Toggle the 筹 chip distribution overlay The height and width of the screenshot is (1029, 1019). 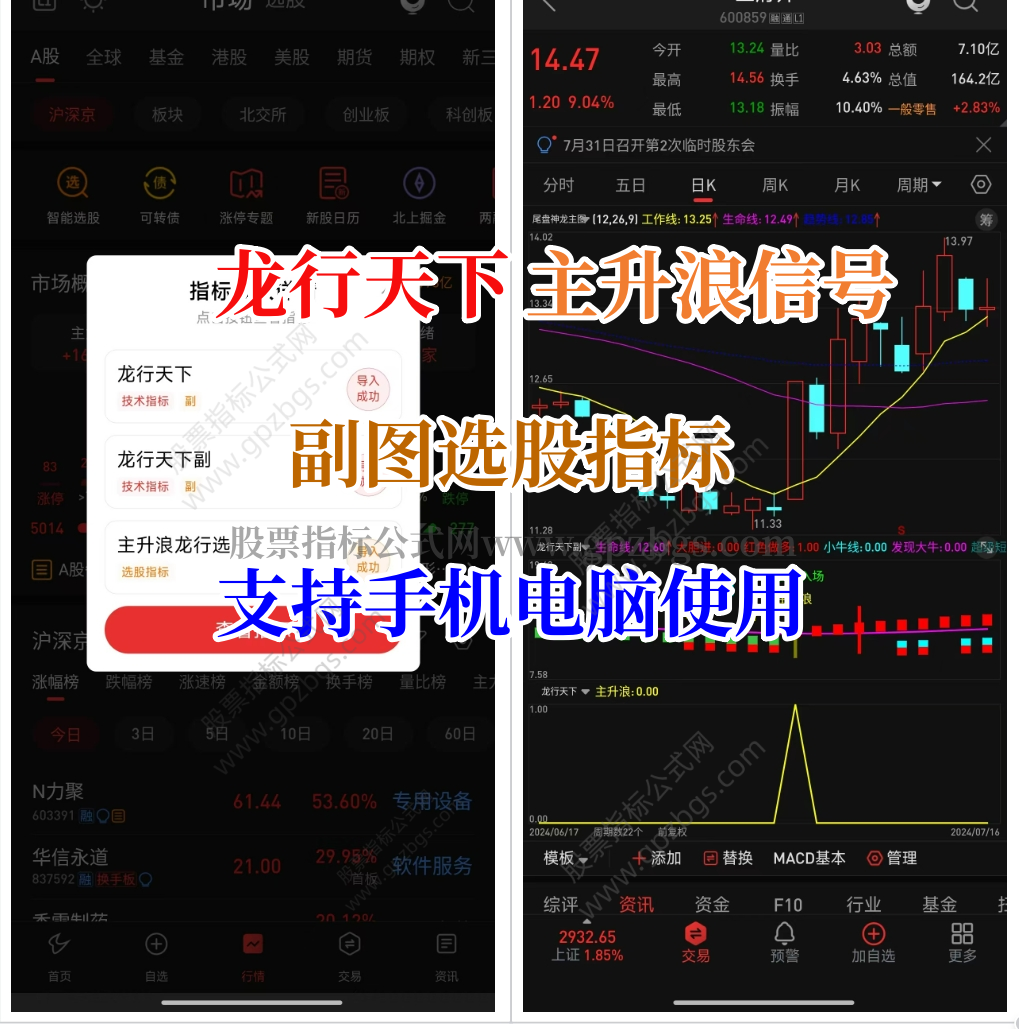tap(987, 220)
